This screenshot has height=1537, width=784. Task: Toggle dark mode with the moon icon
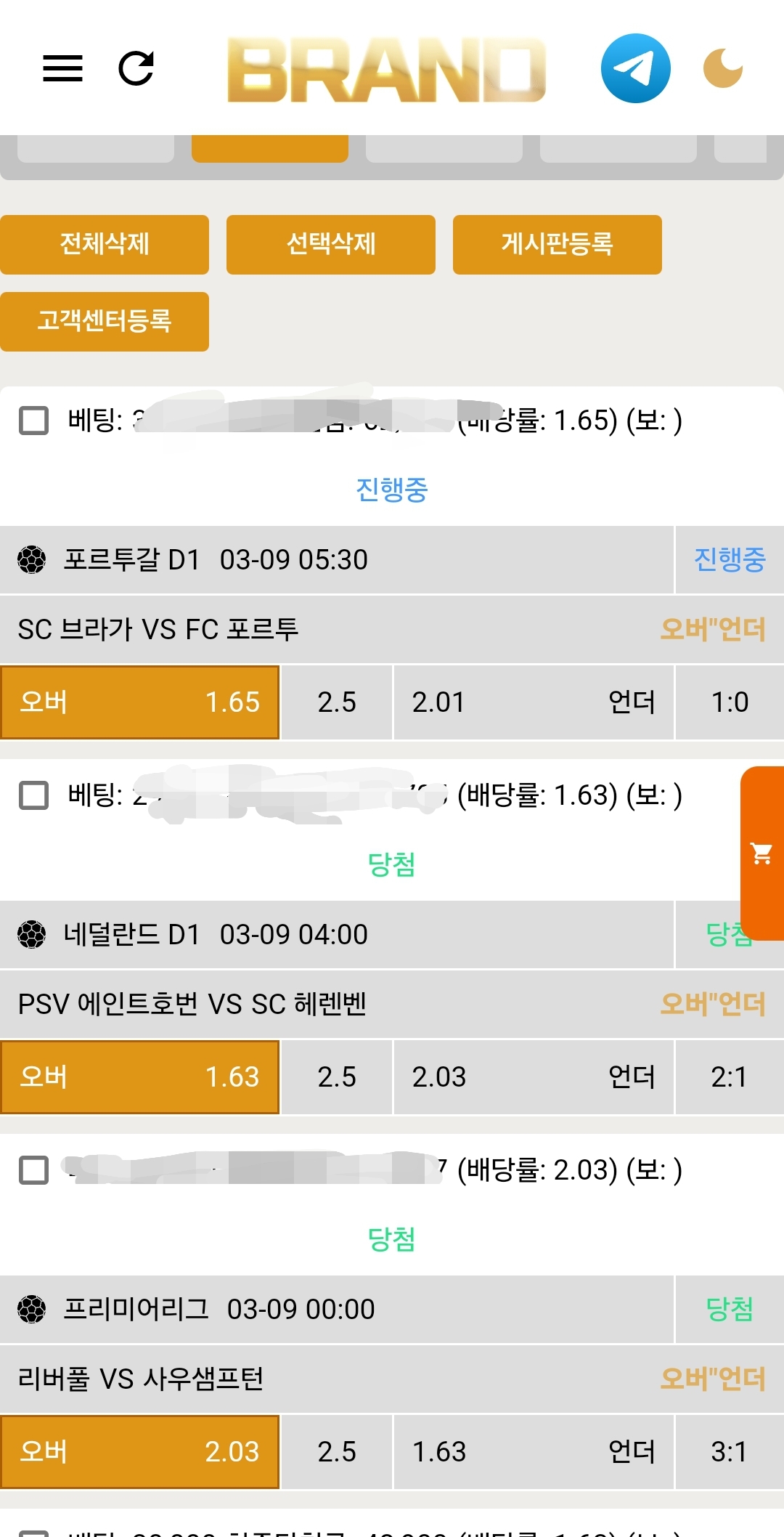723,68
